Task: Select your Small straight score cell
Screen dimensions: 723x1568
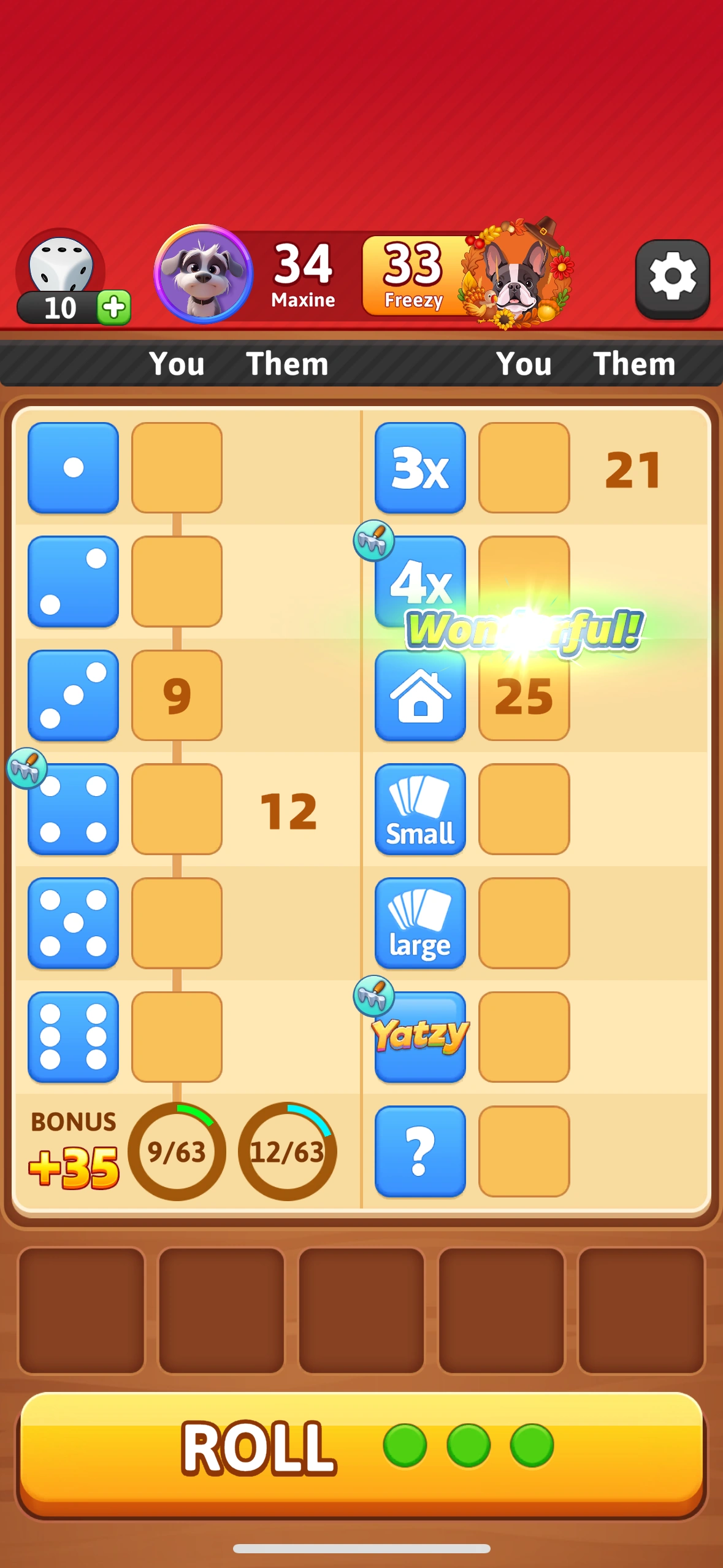Action: click(x=524, y=809)
